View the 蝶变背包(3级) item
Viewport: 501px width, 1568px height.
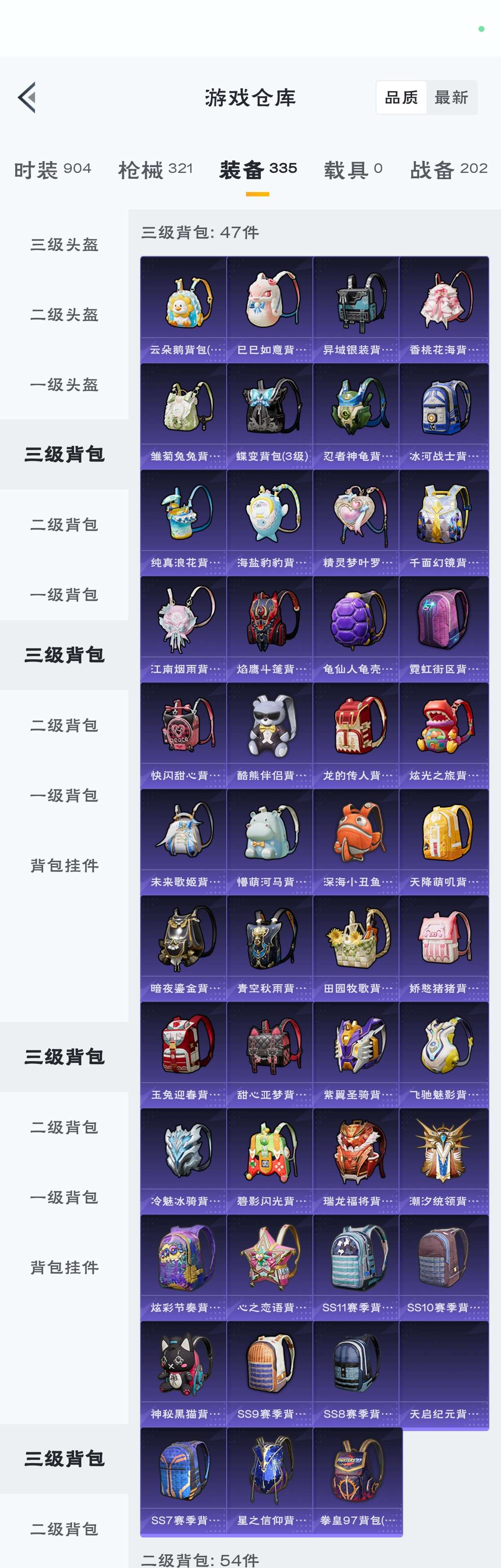pyautogui.click(x=270, y=414)
